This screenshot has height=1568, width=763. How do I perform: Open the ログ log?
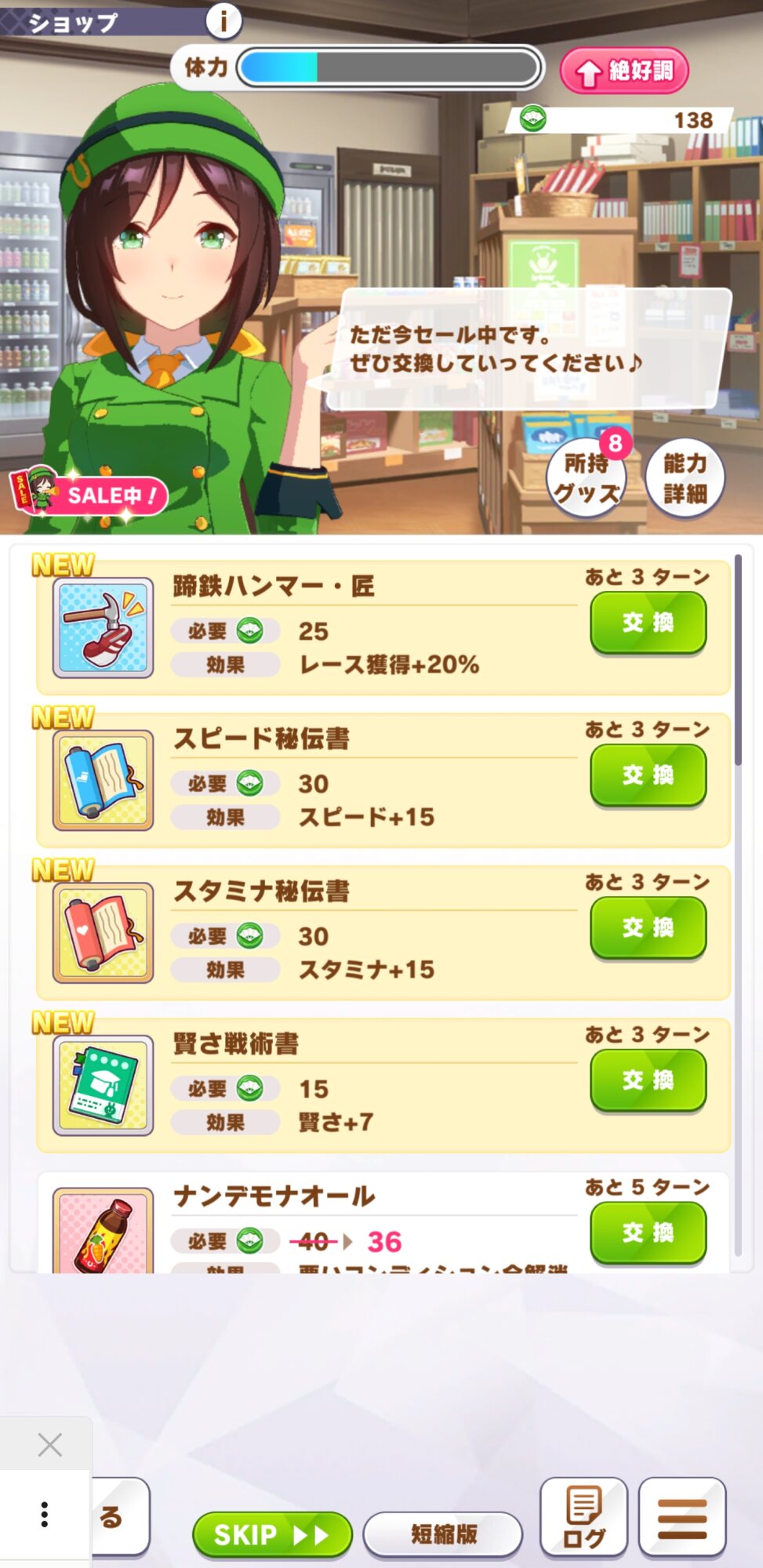583,1516
